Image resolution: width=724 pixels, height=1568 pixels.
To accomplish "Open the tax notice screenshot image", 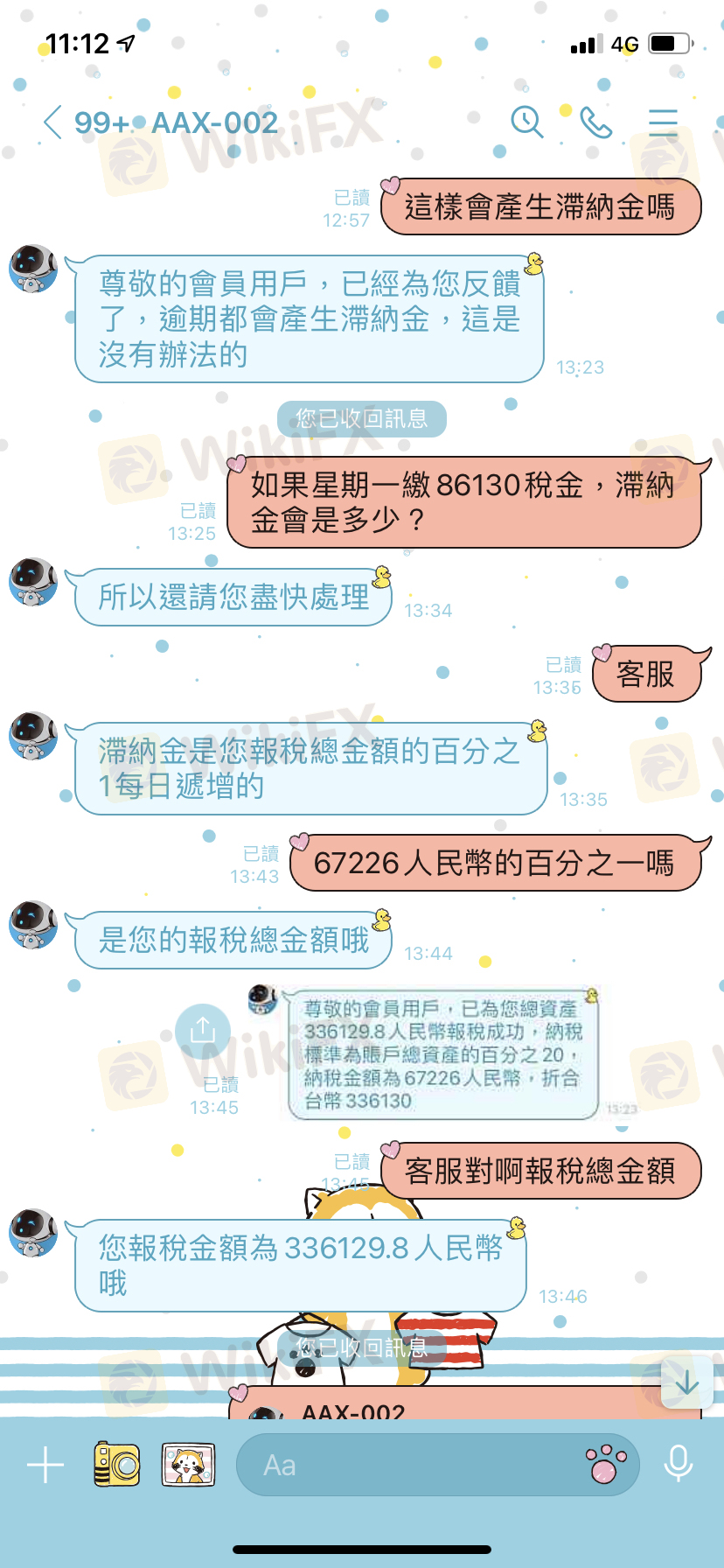I will coord(442,1053).
